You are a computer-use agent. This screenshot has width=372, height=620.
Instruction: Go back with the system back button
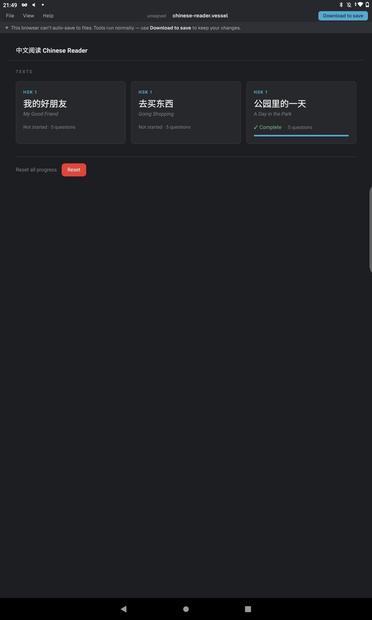pos(124,609)
